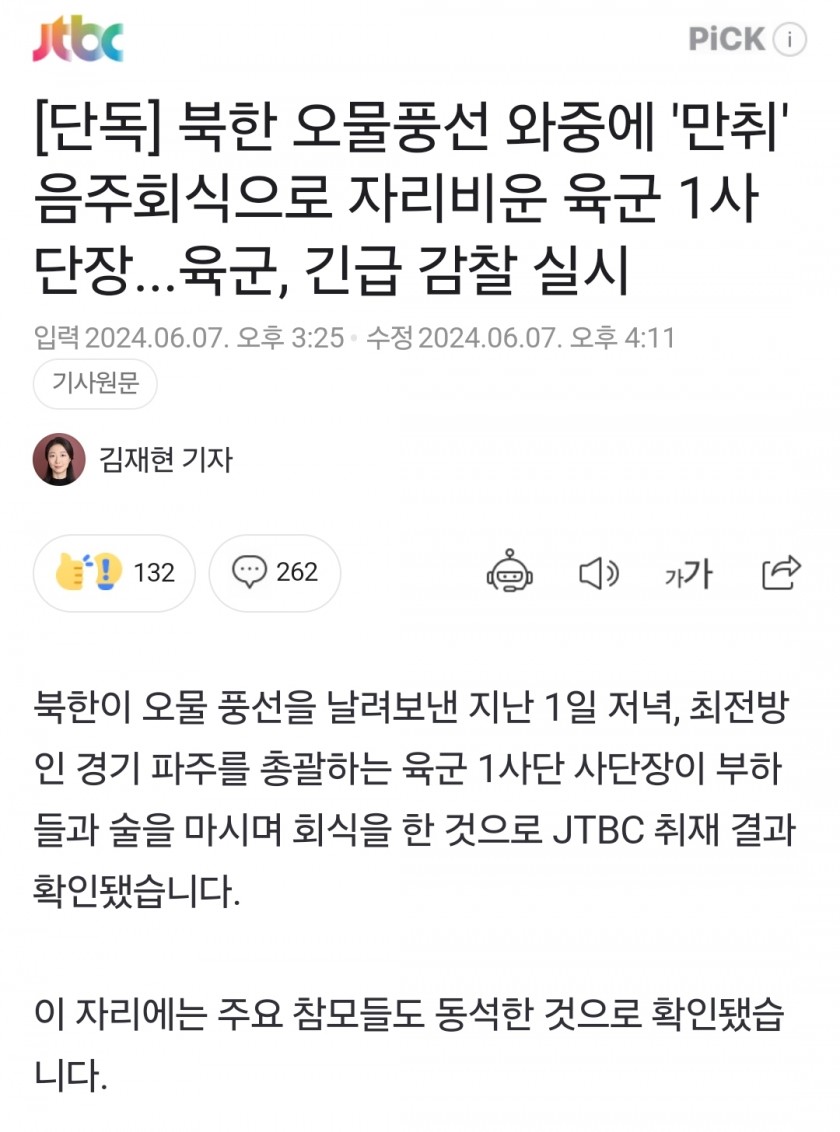
Task: Listen to the article with speaker icon
Action: (x=599, y=573)
